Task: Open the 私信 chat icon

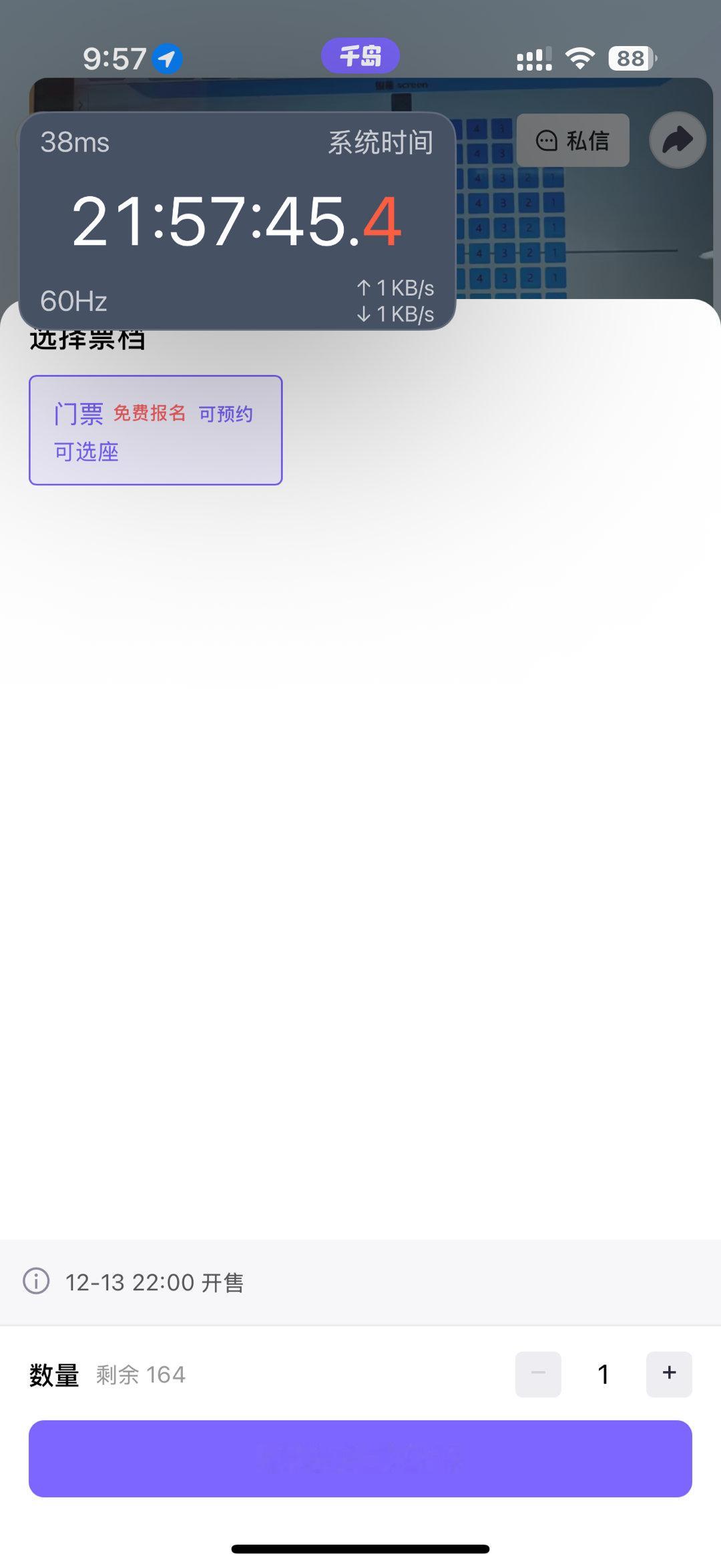Action: click(x=573, y=140)
